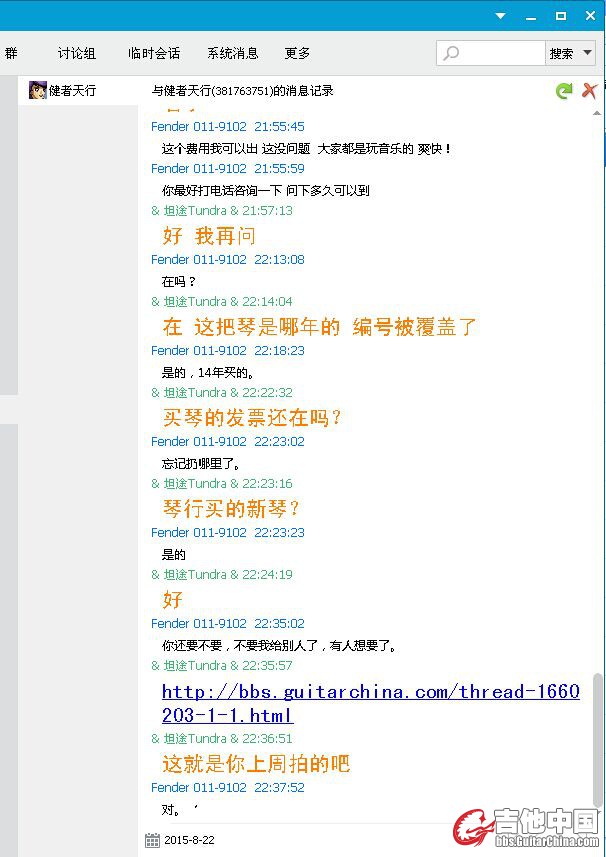Open the bbs.guitarchina.com thread link
This screenshot has height=857, width=606.
coord(369,703)
